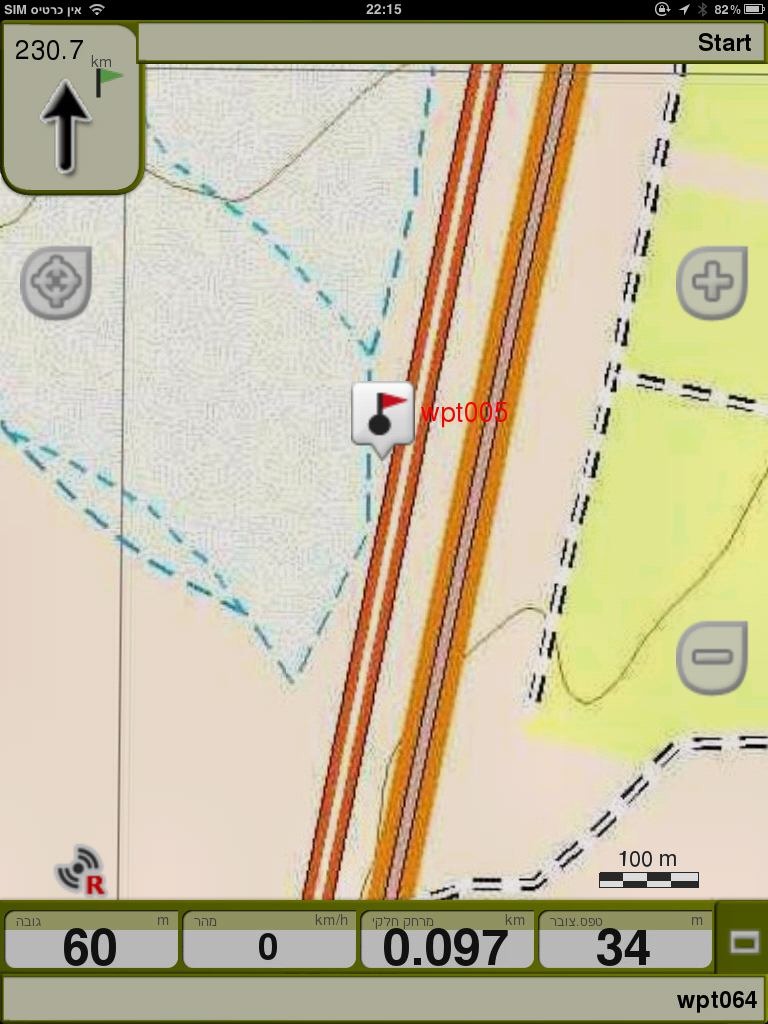Screen dimensions: 768x1024
Task: Open the wpt064 bar at the bottom
Action: (384, 999)
